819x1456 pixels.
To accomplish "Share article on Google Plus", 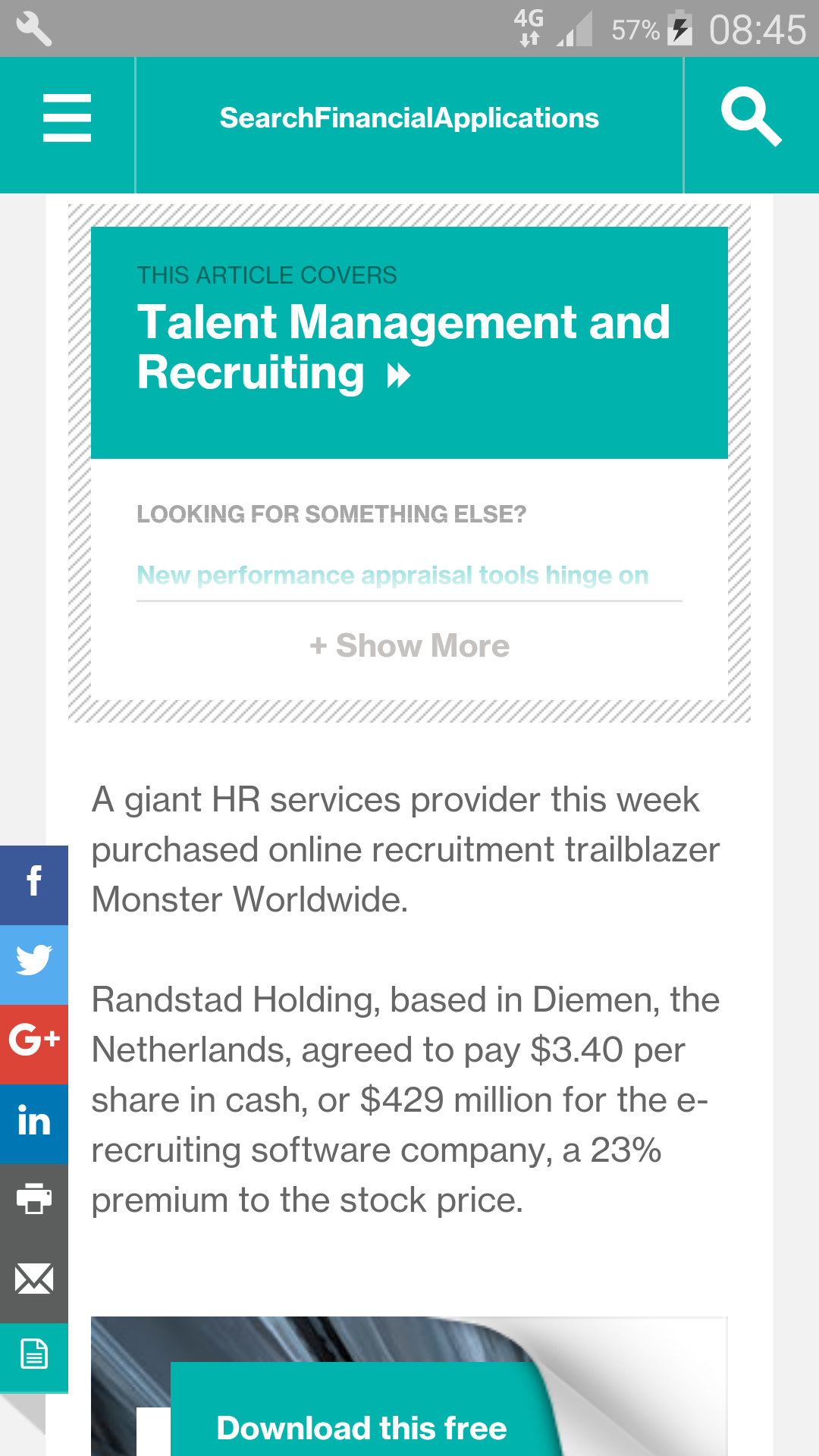I will 34,1044.
